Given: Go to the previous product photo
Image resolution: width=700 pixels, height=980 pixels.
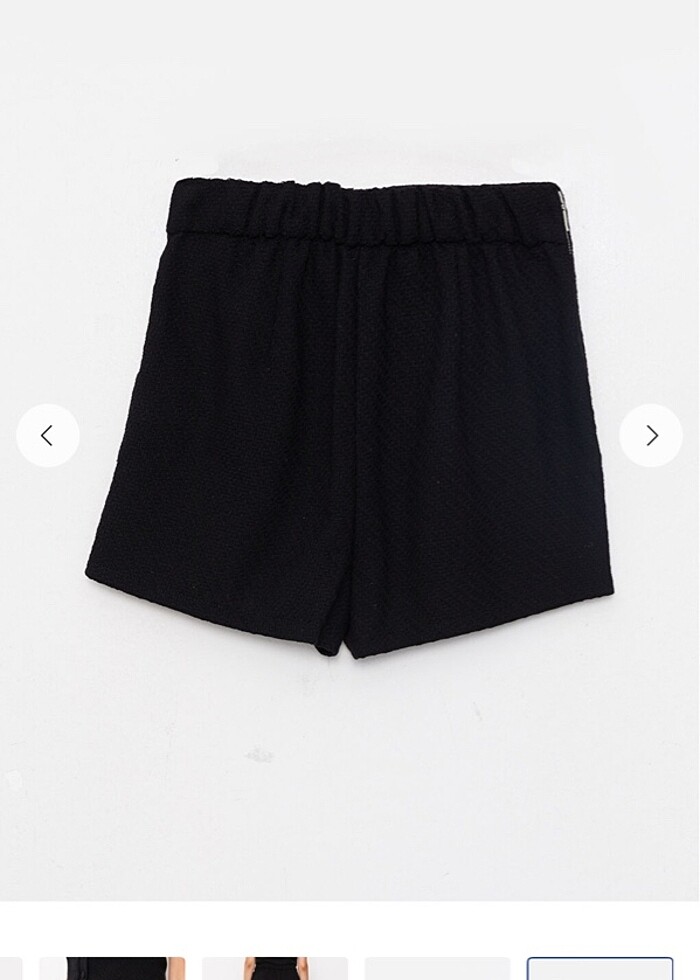Looking at the screenshot, I should tap(47, 435).
